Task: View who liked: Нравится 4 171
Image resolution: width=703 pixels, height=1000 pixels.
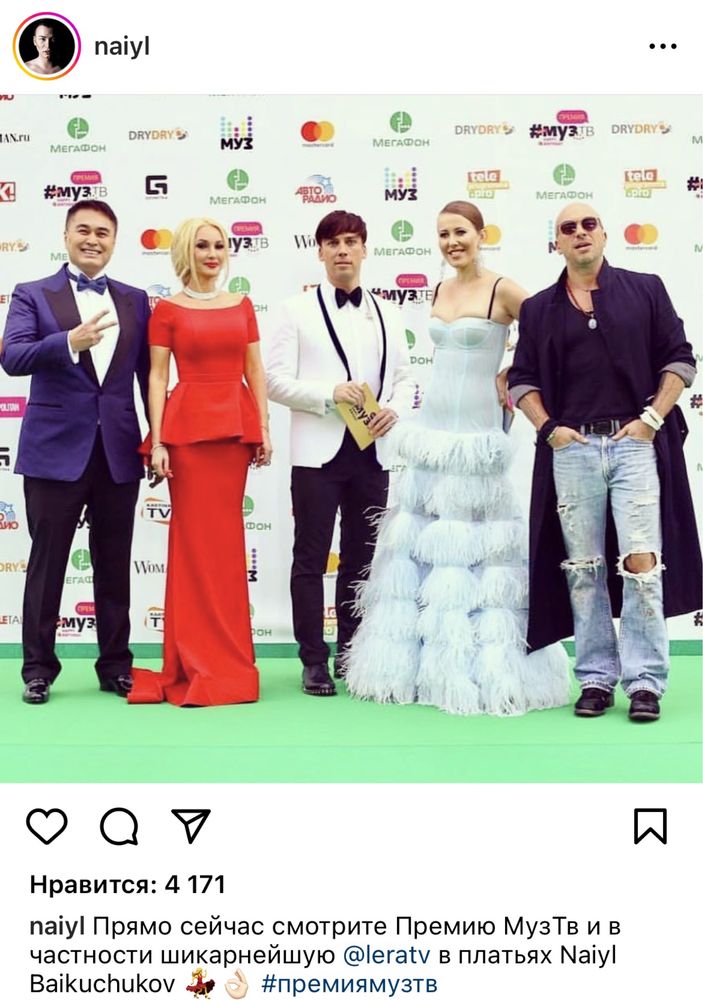Action: (127, 884)
